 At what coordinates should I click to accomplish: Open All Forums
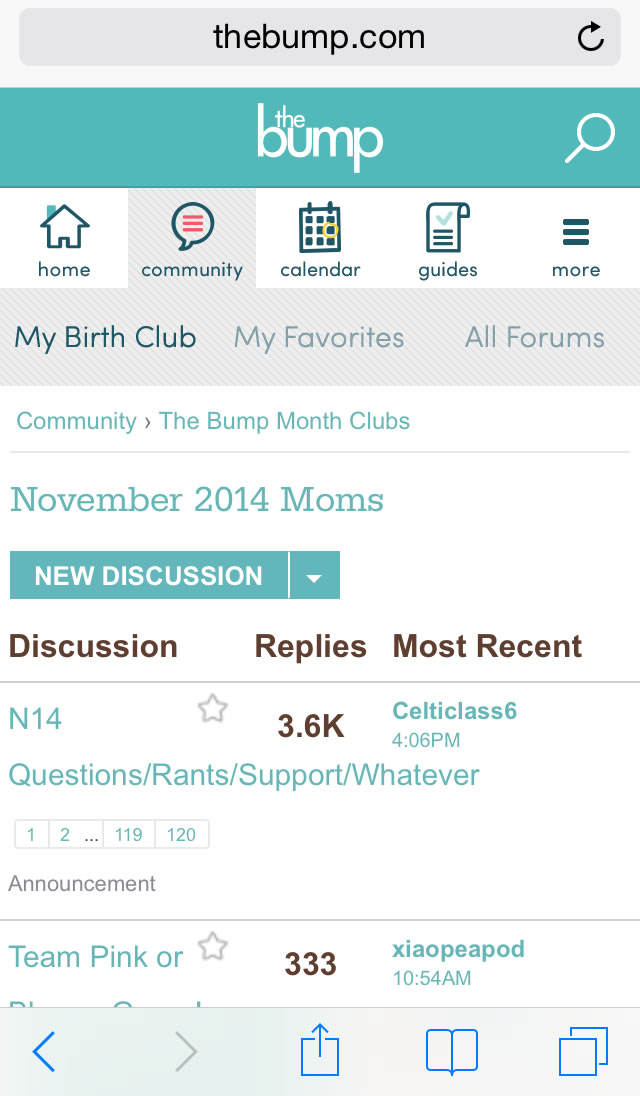click(535, 338)
